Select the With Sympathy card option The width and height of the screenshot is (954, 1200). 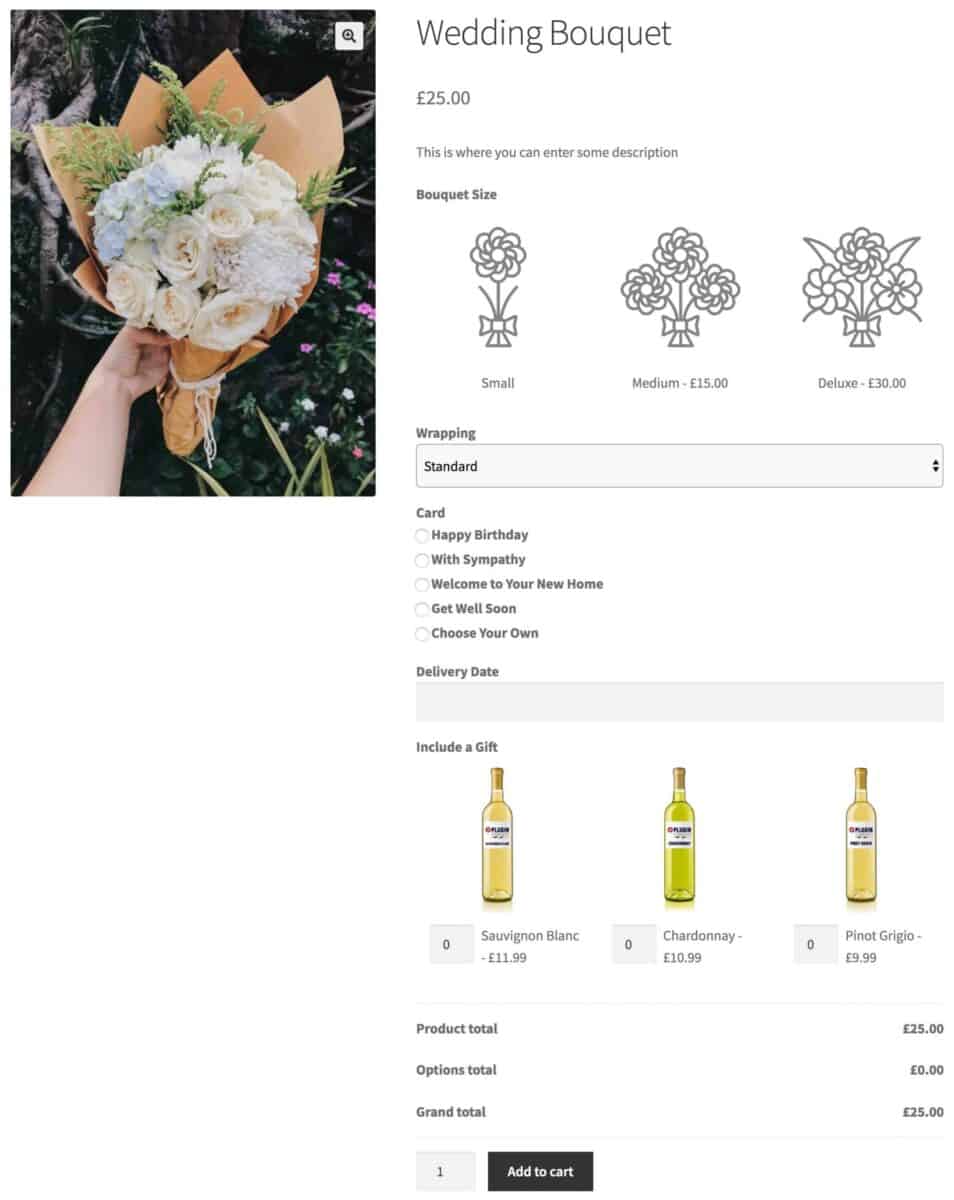[x=422, y=560]
